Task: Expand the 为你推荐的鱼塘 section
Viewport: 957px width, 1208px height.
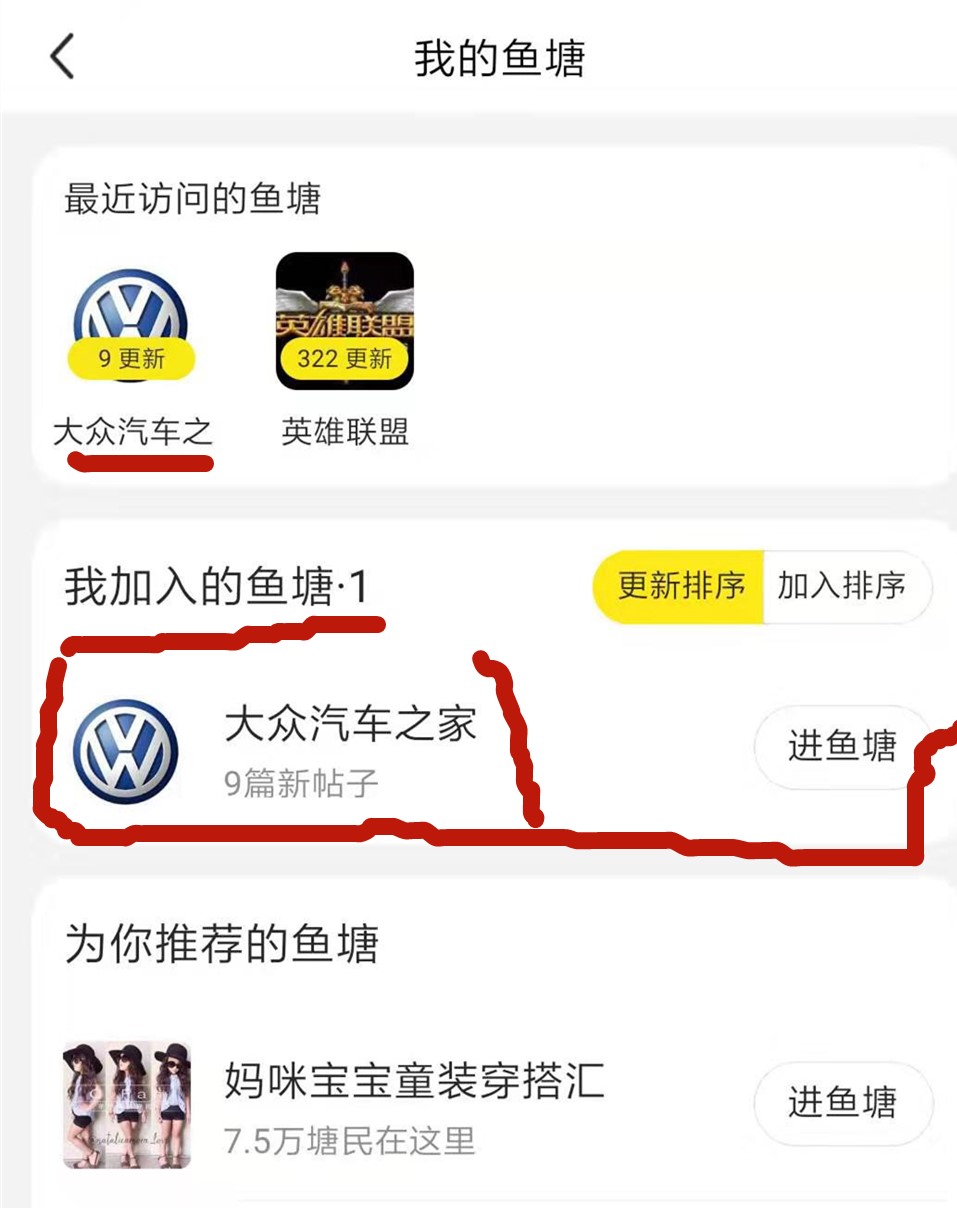Action: click(x=222, y=941)
